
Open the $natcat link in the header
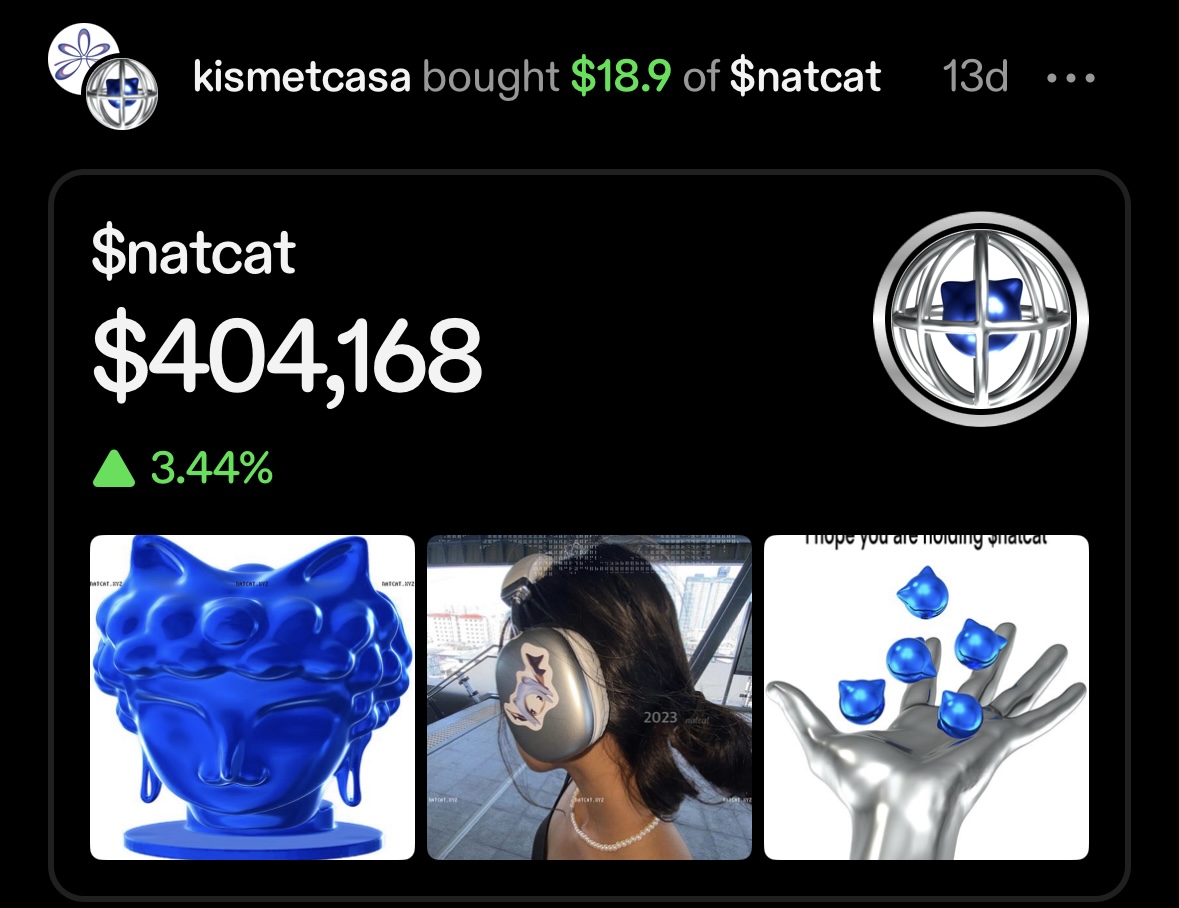pos(805,77)
